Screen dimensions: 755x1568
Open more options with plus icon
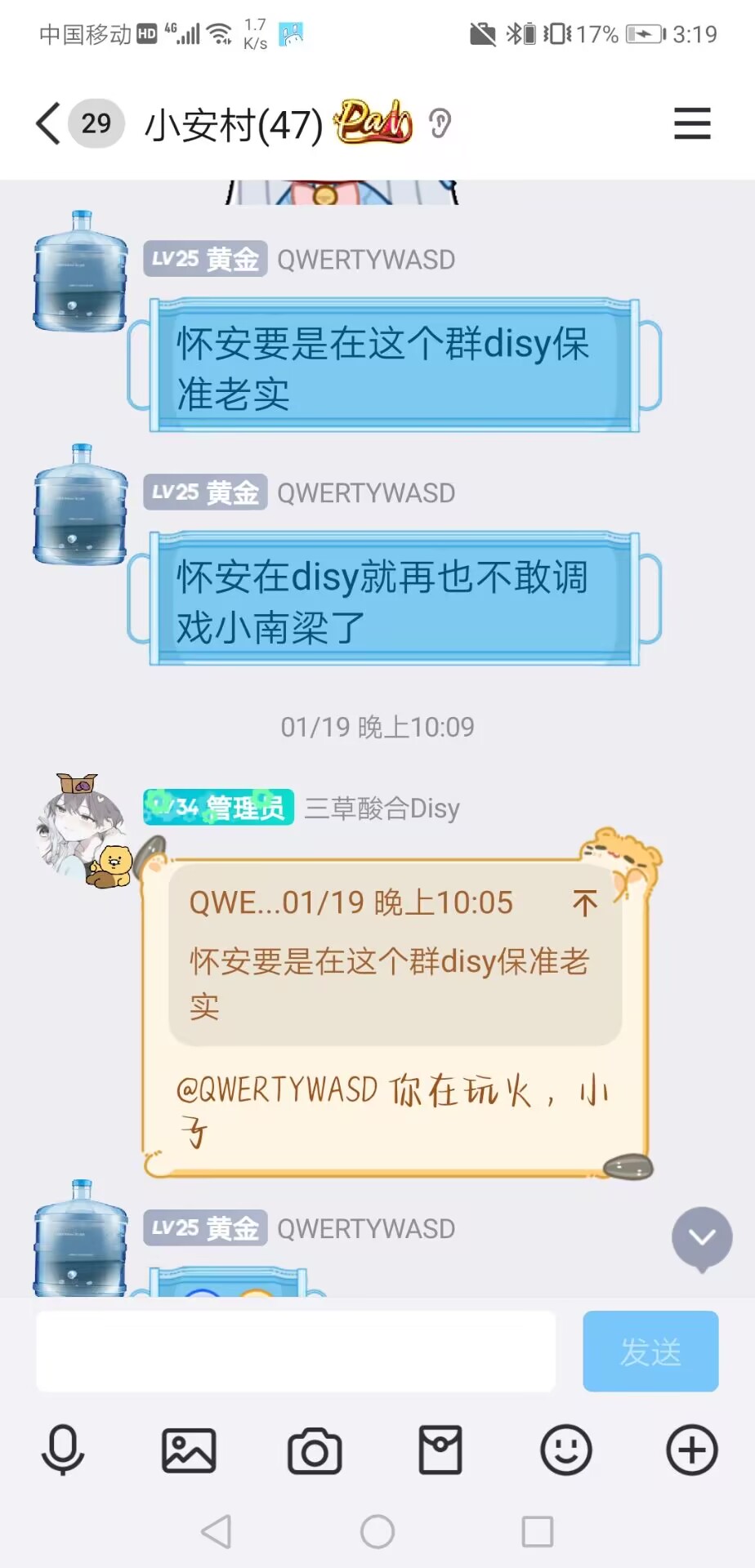click(x=692, y=1451)
